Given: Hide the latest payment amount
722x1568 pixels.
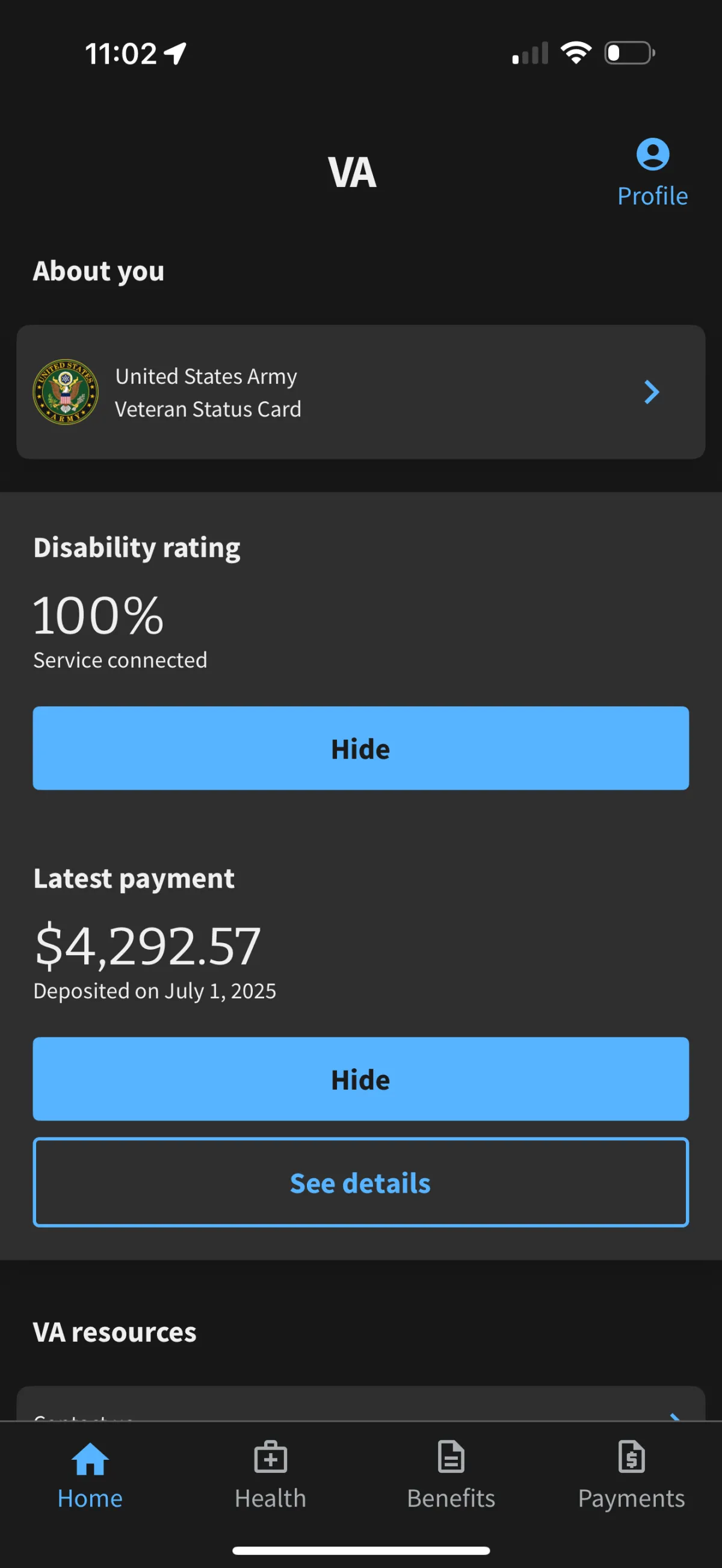Looking at the screenshot, I should (x=360, y=1078).
